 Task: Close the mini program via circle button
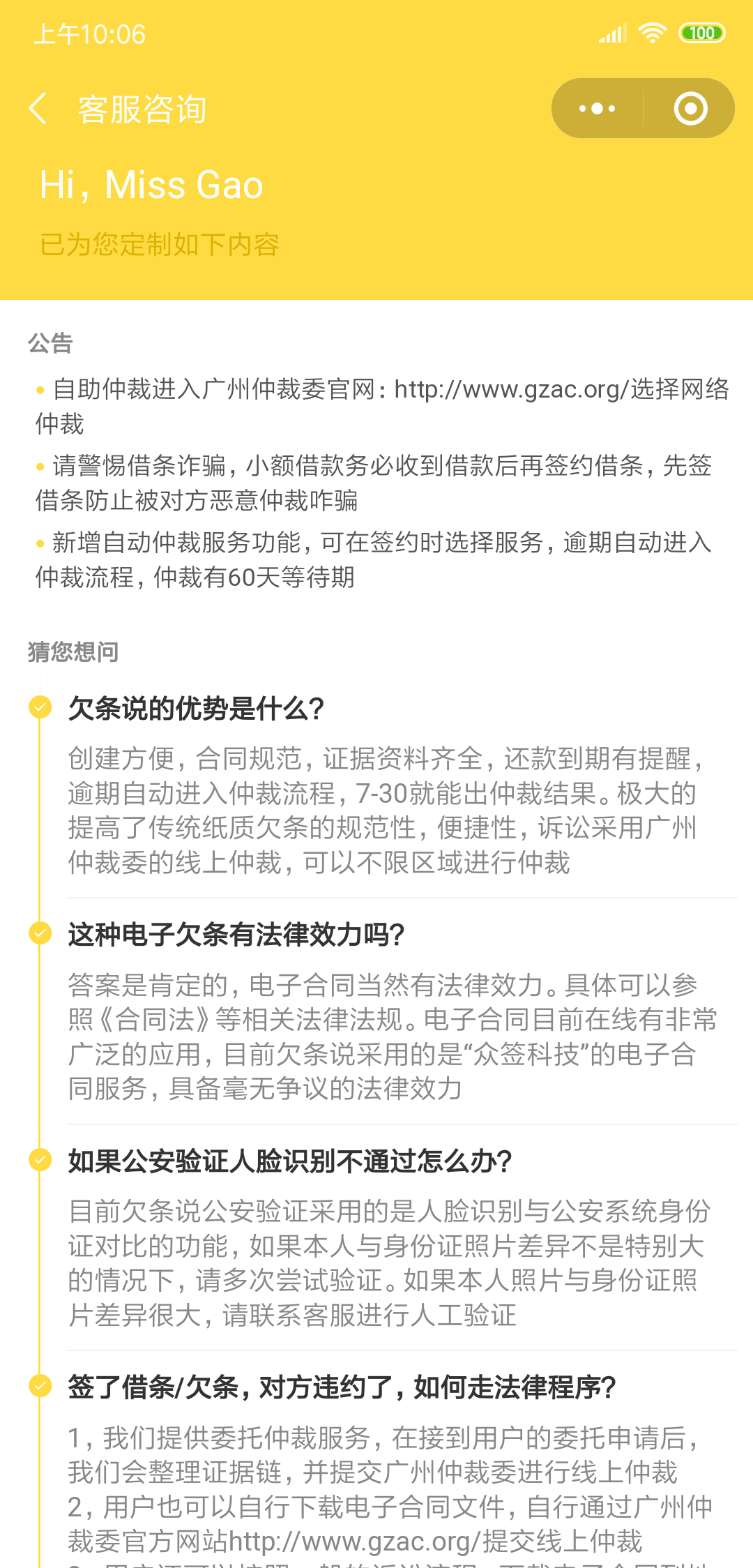[690, 108]
